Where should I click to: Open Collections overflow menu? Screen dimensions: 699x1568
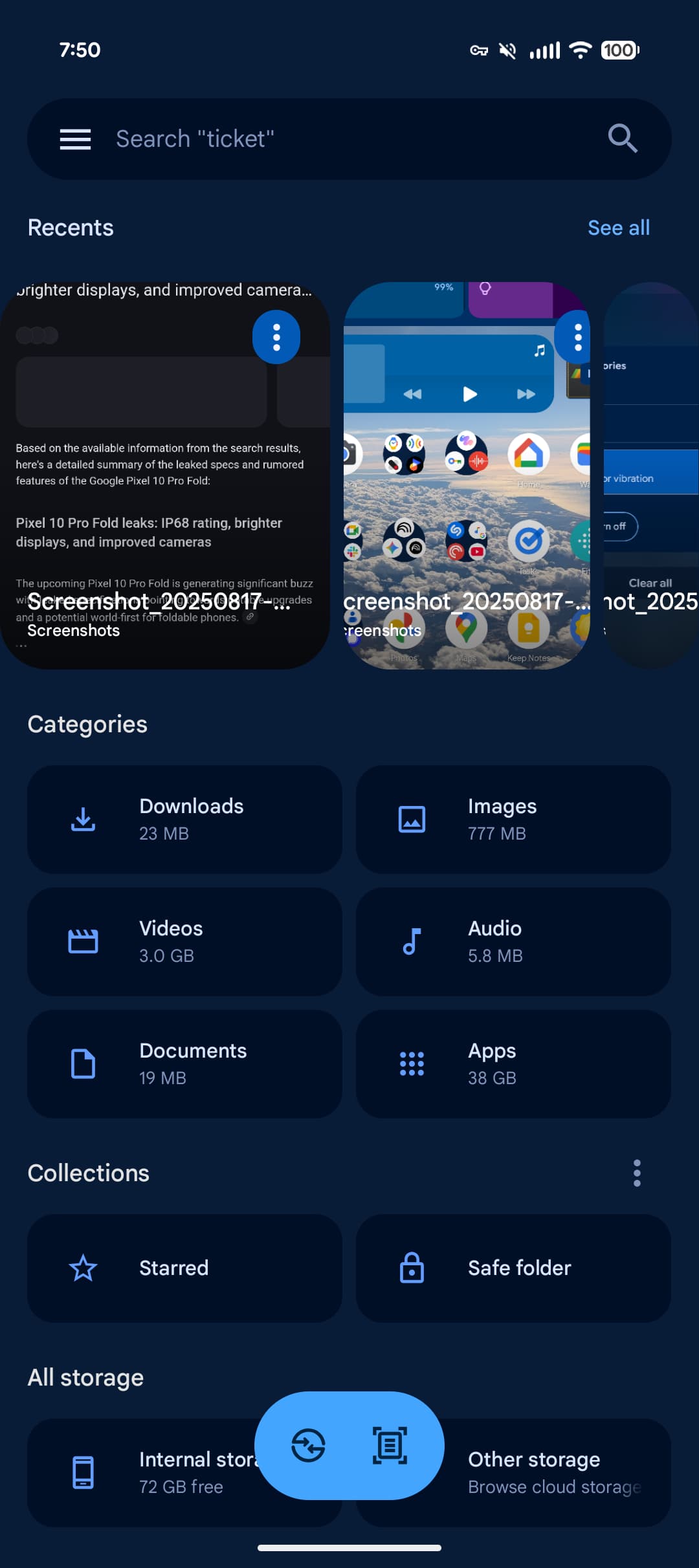click(637, 1173)
